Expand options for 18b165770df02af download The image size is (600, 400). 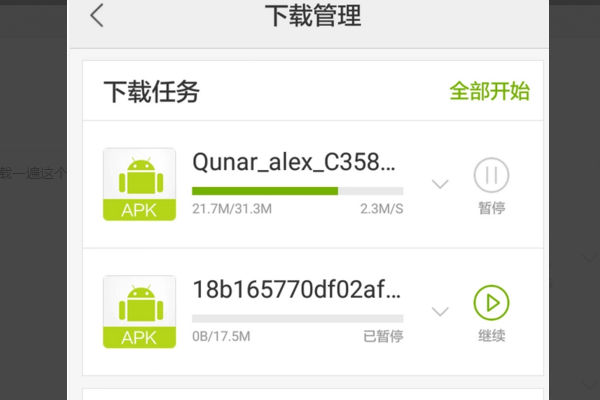(x=439, y=311)
